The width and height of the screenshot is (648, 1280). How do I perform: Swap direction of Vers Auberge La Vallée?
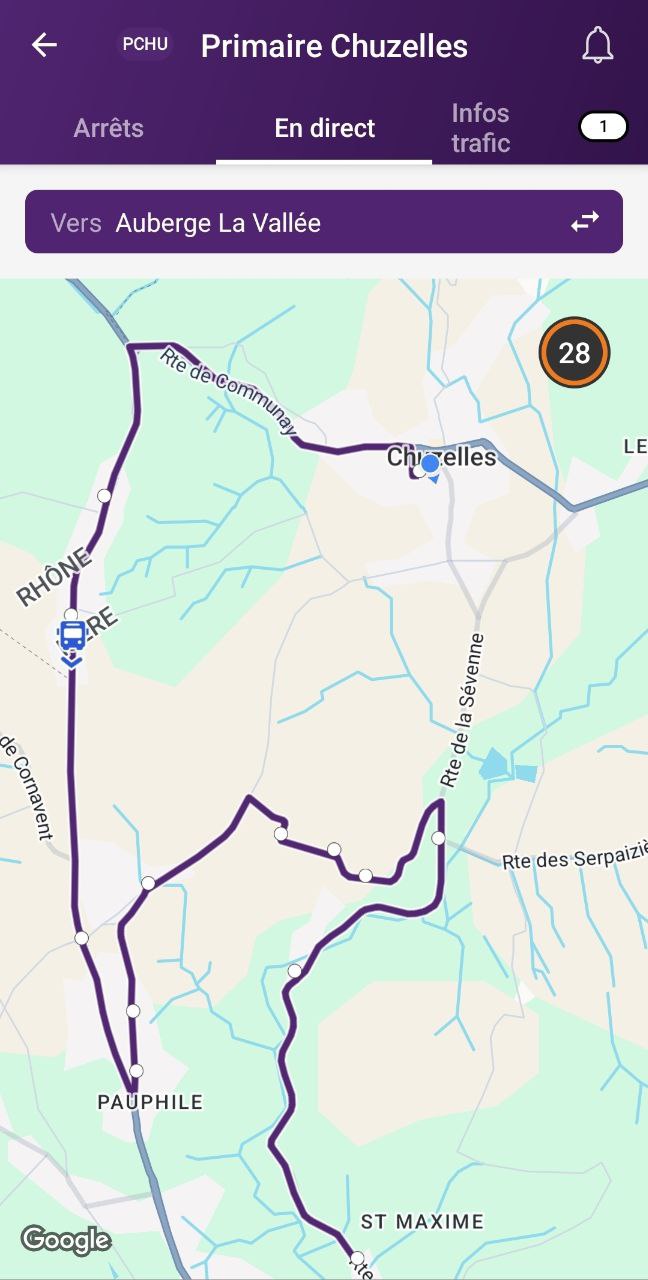pos(585,222)
